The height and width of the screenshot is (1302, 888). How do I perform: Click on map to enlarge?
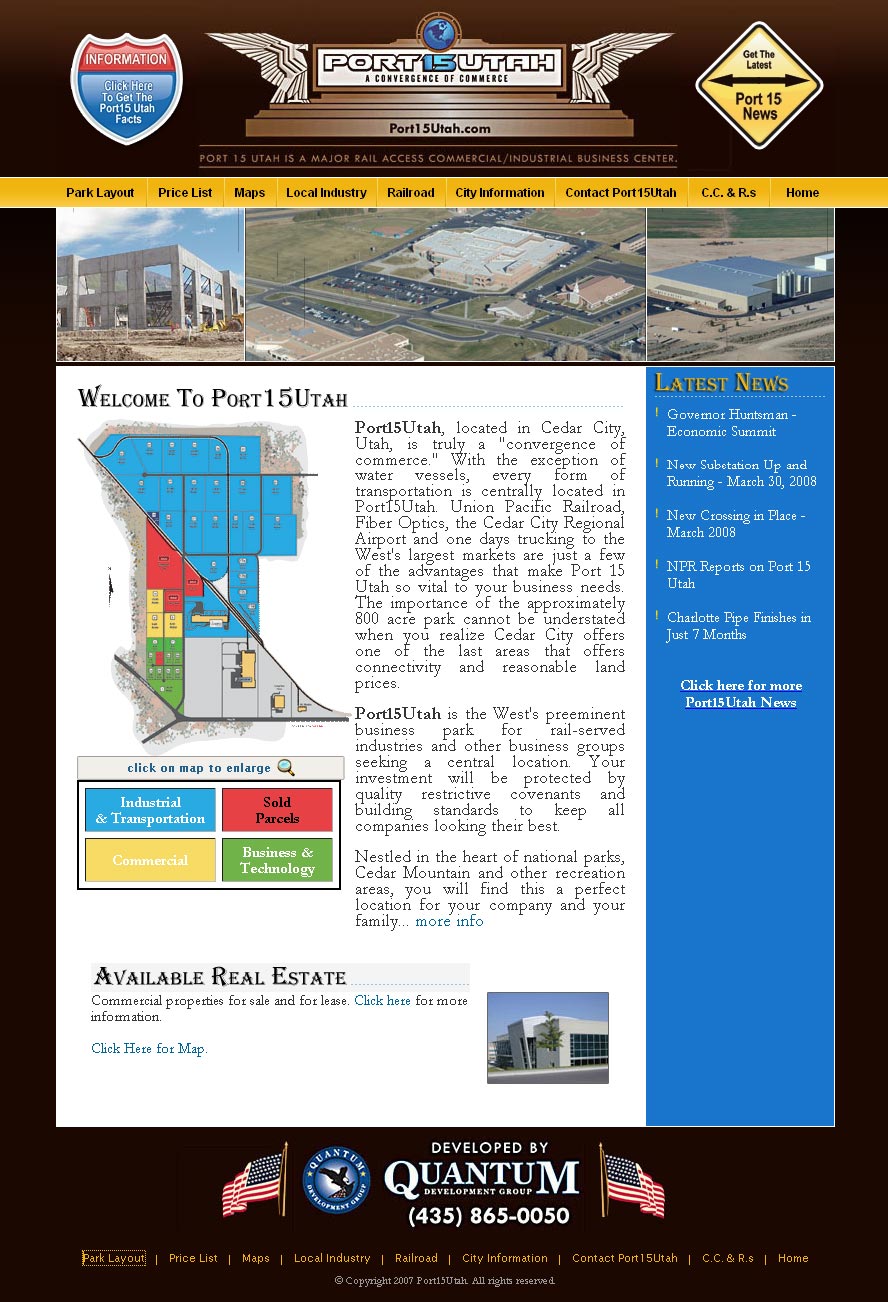point(210,768)
